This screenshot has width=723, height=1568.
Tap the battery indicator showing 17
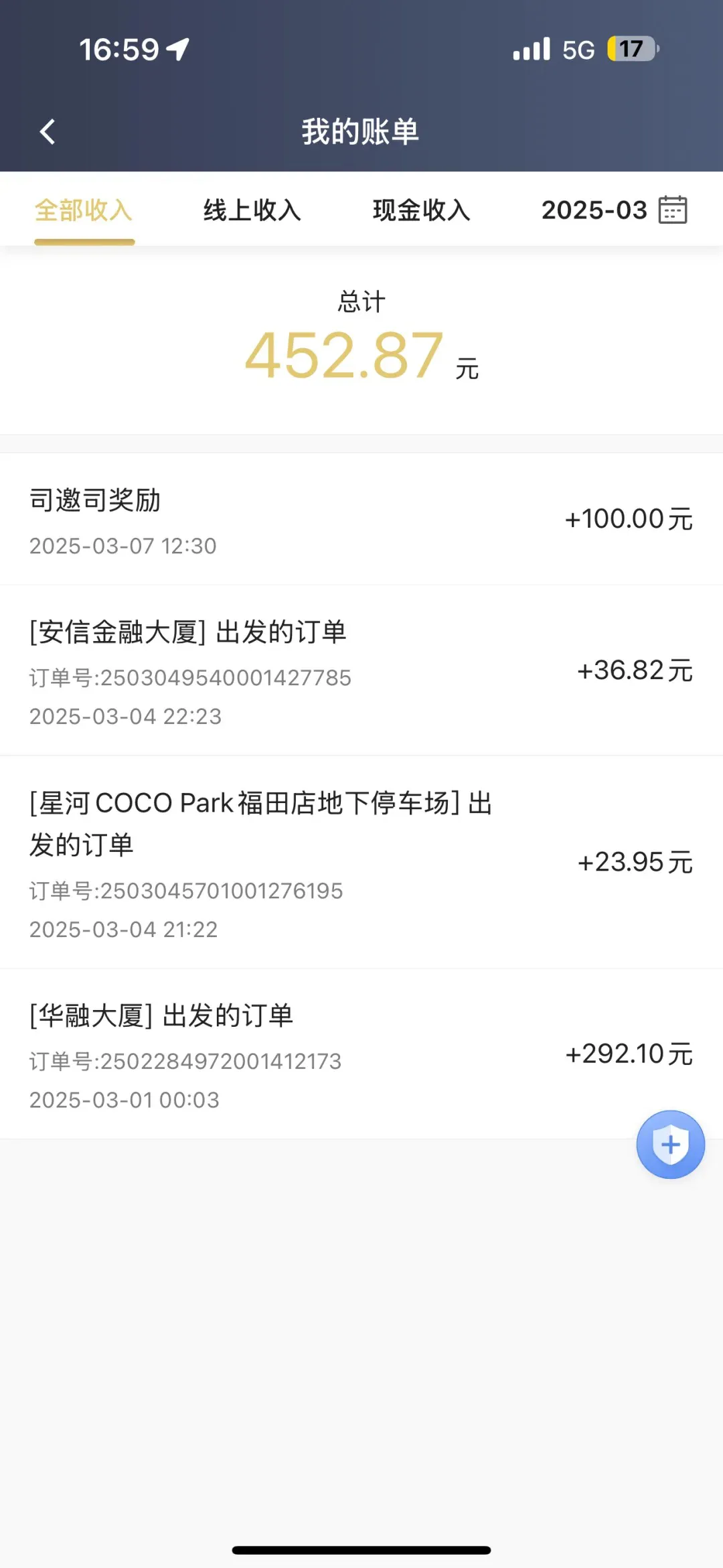click(630, 48)
